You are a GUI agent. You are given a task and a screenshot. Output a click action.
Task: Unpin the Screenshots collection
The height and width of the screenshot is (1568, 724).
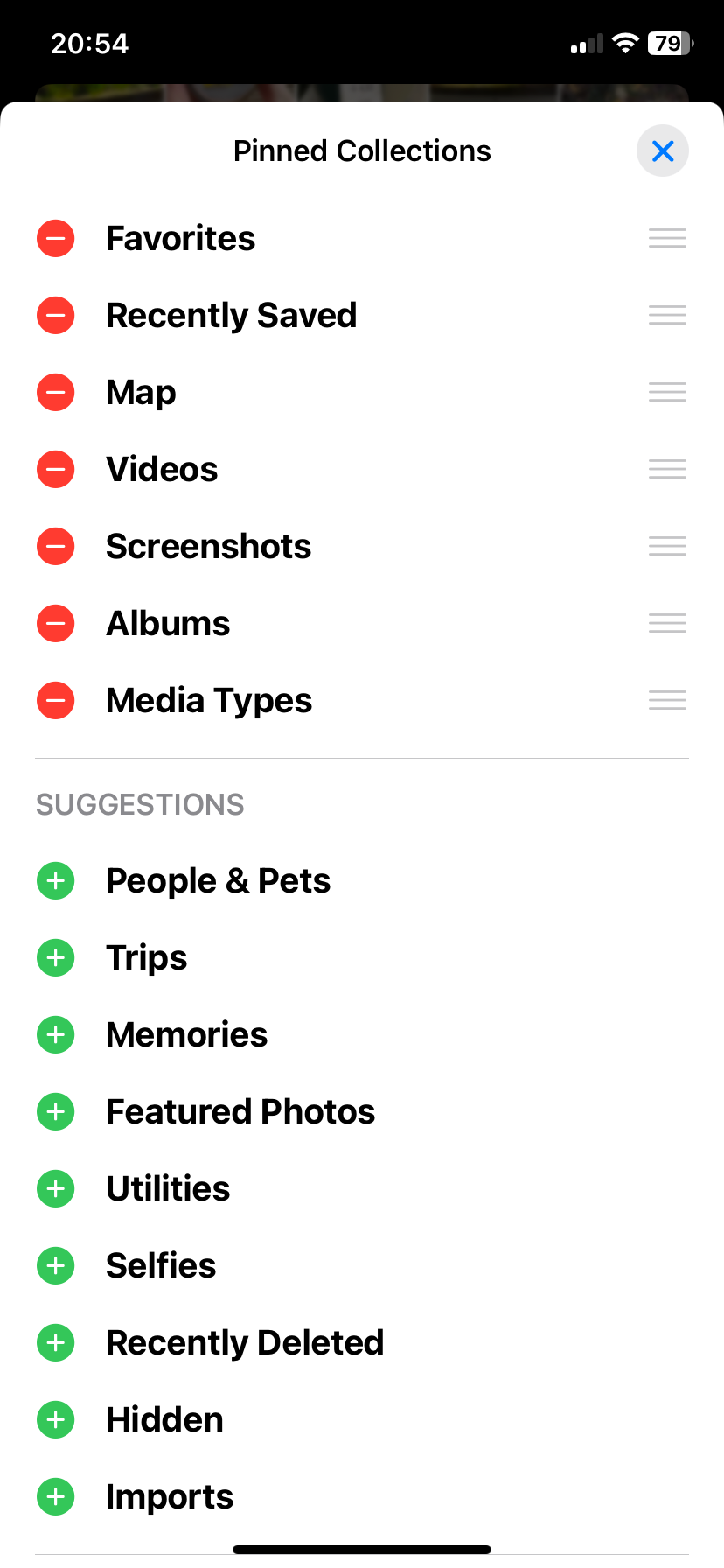(56, 547)
